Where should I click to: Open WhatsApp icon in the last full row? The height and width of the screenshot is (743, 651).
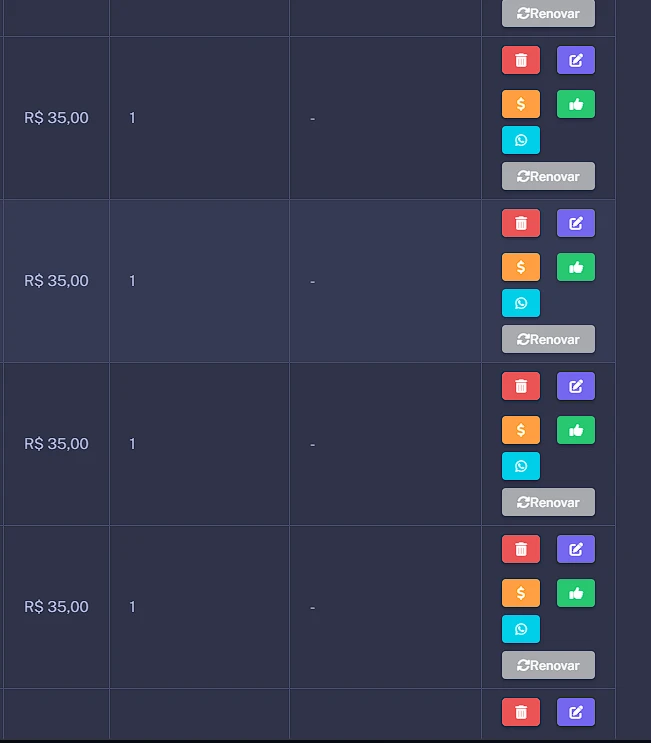coord(520,629)
